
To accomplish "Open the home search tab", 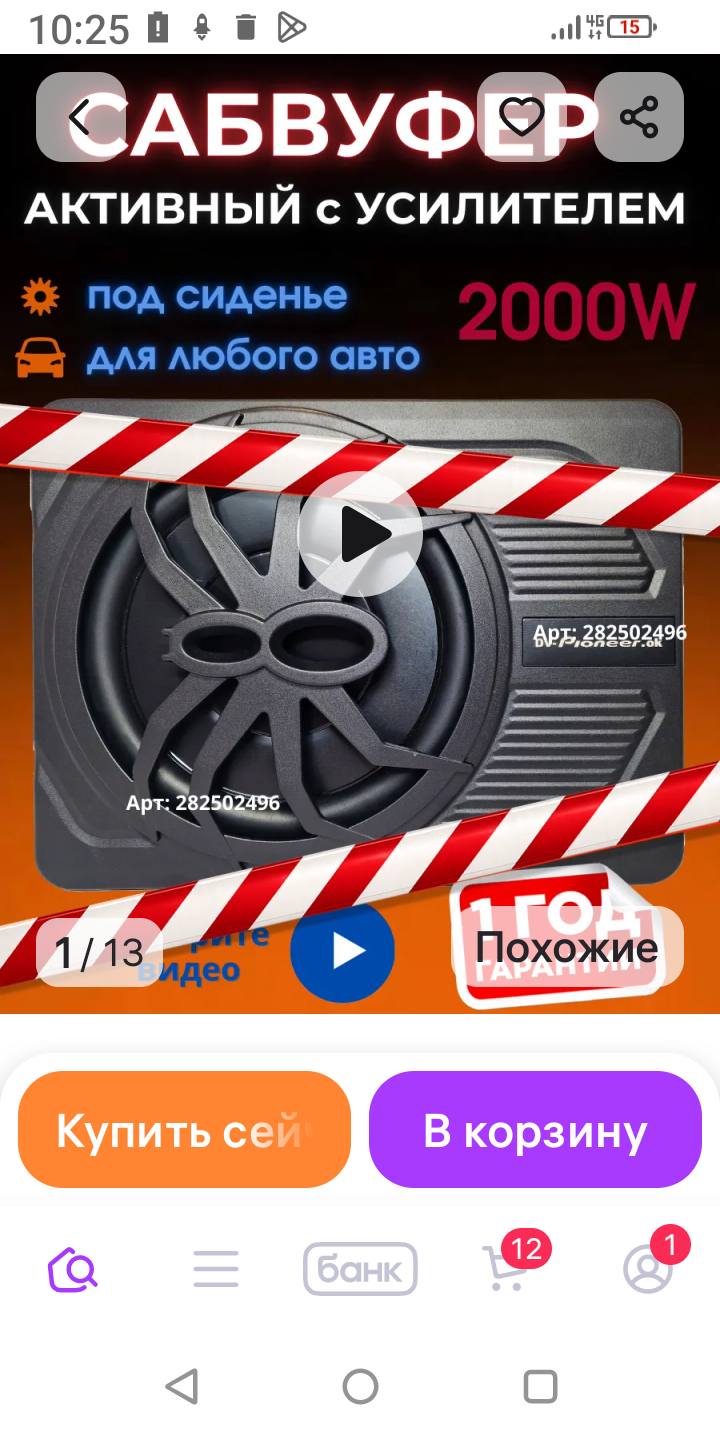I will [x=73, y=1269].
